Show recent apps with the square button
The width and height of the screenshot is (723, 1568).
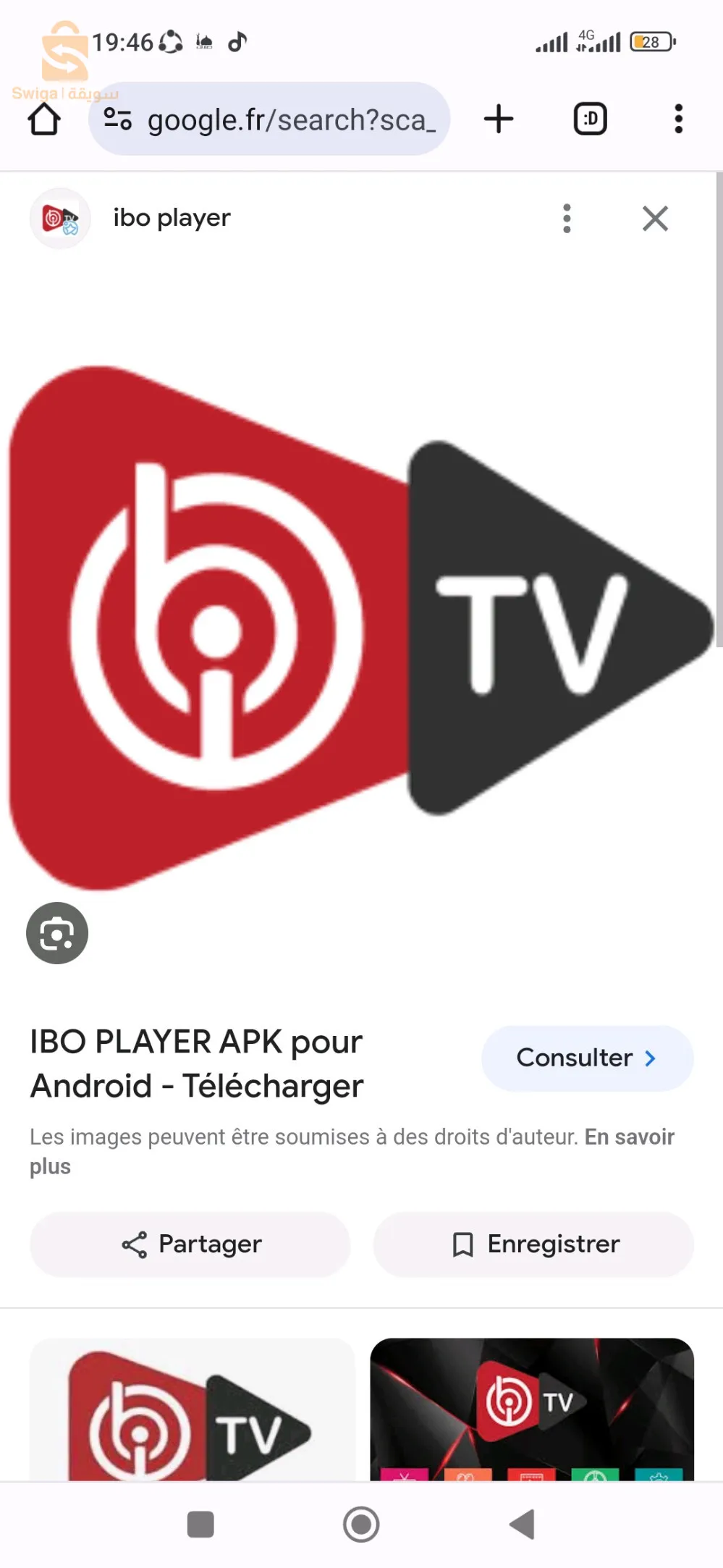coord(200,1524)
